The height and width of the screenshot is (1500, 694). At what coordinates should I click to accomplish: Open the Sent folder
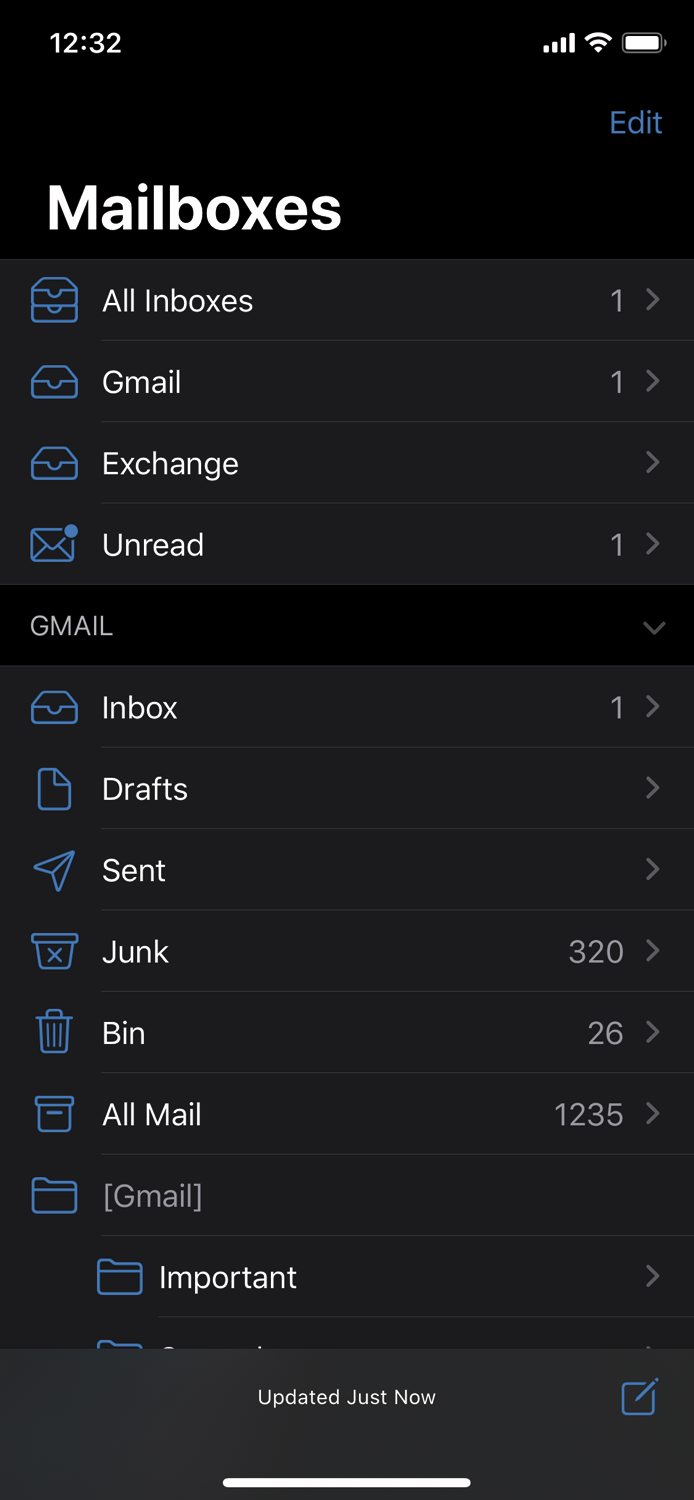[347, 870]
